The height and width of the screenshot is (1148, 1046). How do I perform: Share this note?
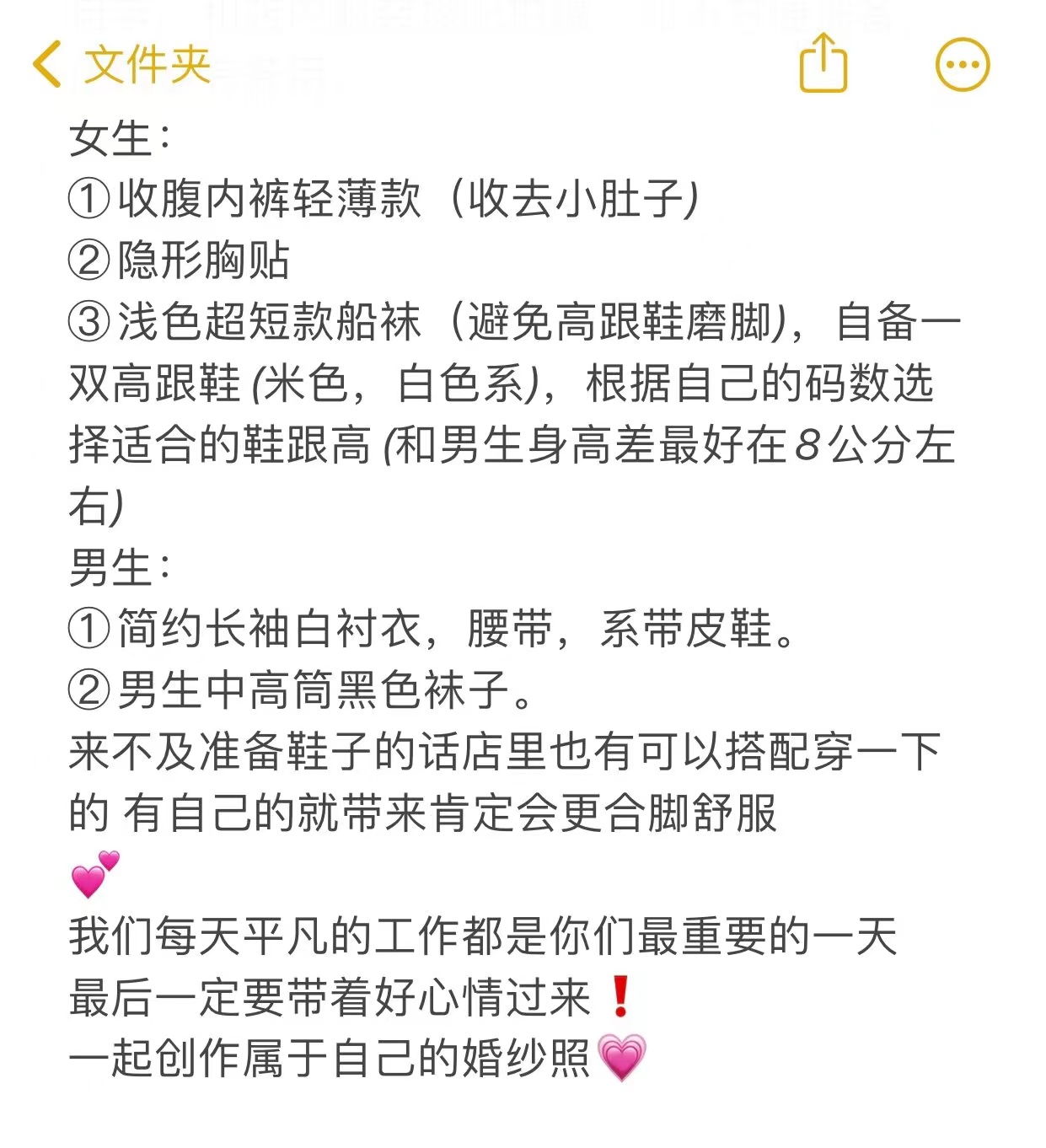tap(823, 63)
